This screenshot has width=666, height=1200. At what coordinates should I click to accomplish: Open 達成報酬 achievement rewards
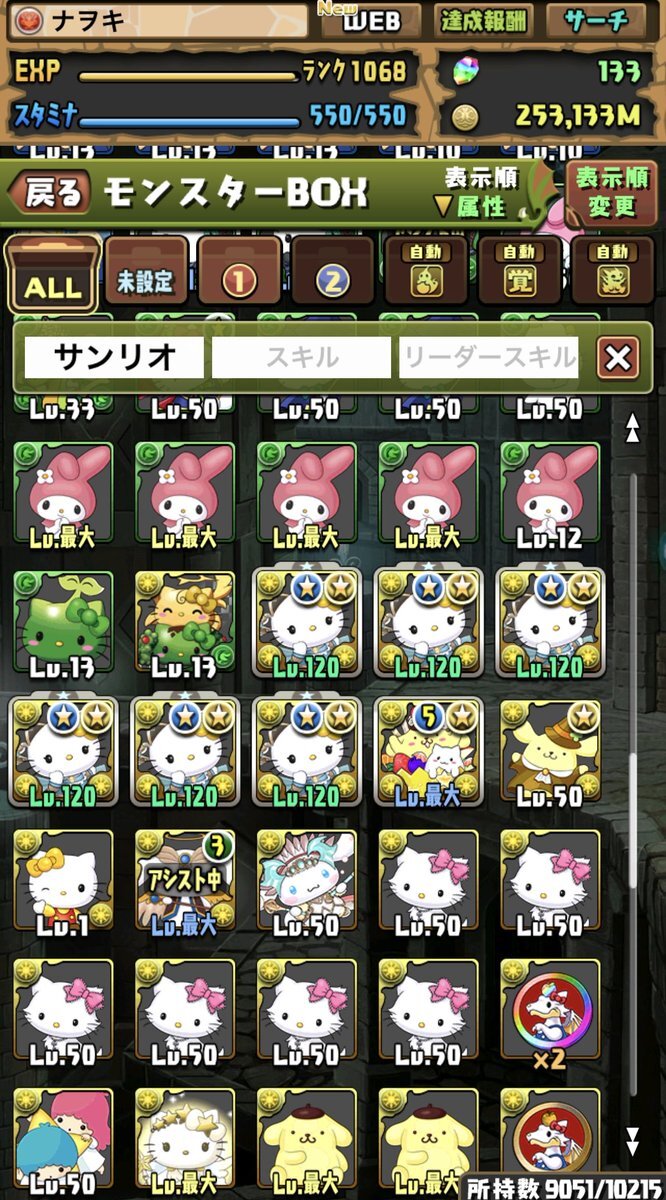[484, 21]
